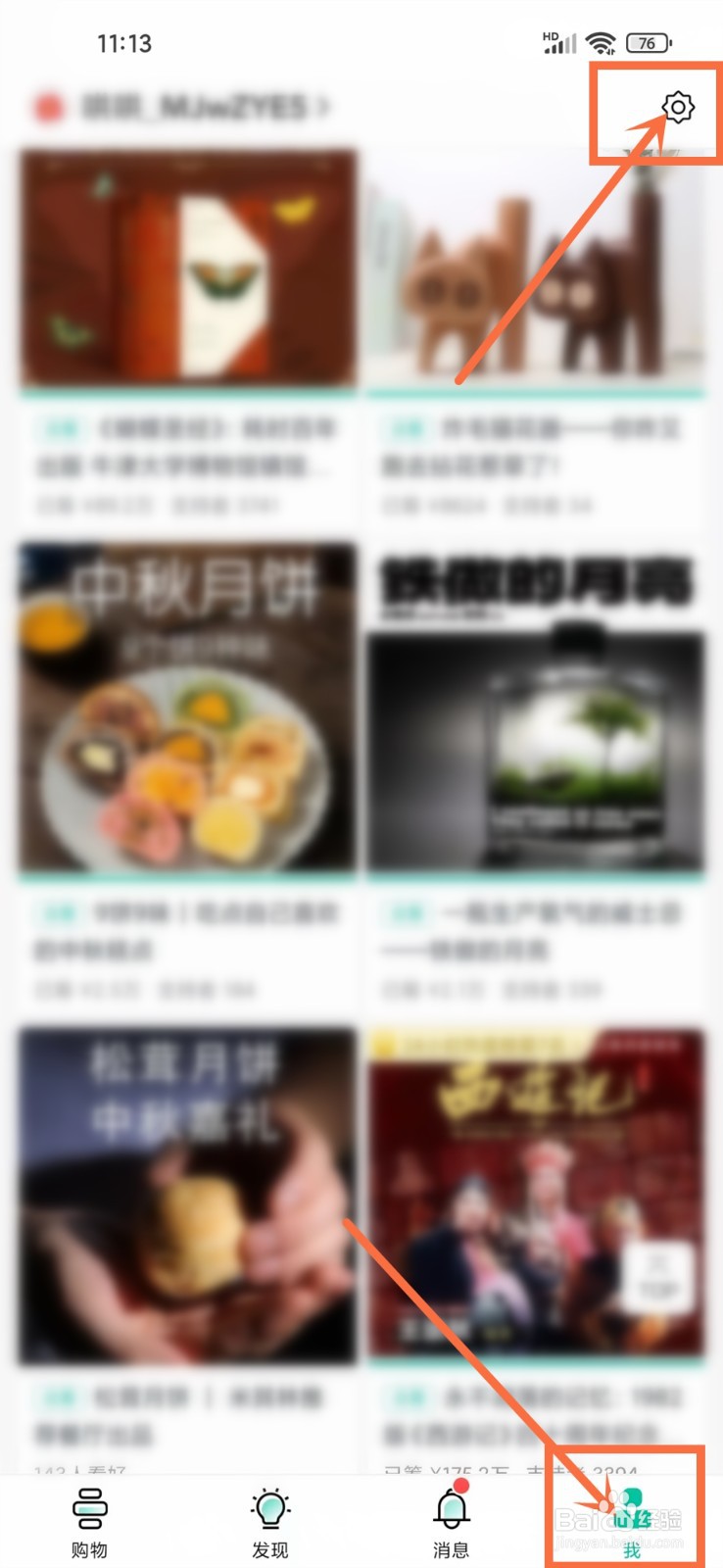The image size is (723, 1568).
Task: Click the Wi-Fi icon in status bar
Action: coord(601,41)
